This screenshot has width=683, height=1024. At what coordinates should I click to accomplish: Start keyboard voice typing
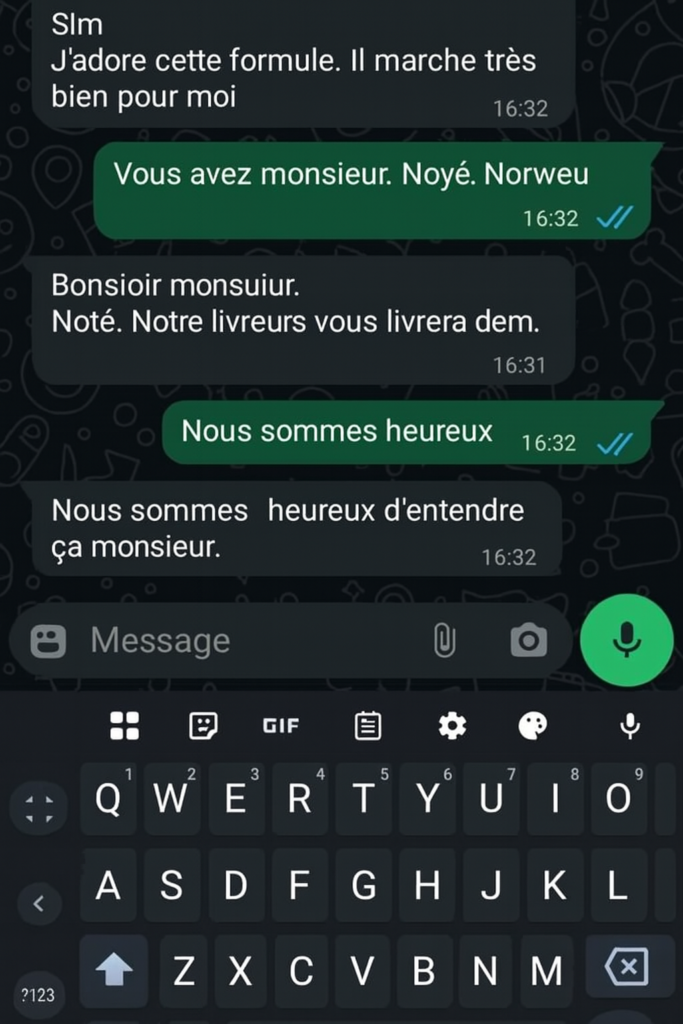pos(630,726)
